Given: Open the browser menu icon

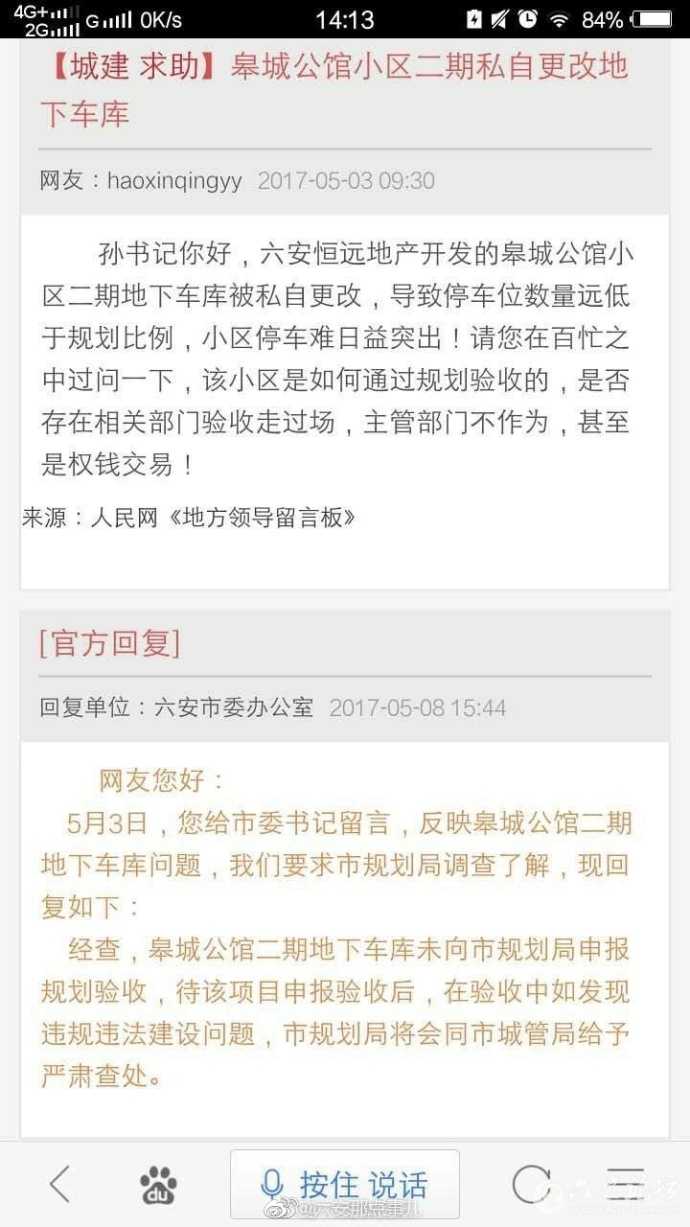Looking at the screenshot, I should click(626, 1185).
